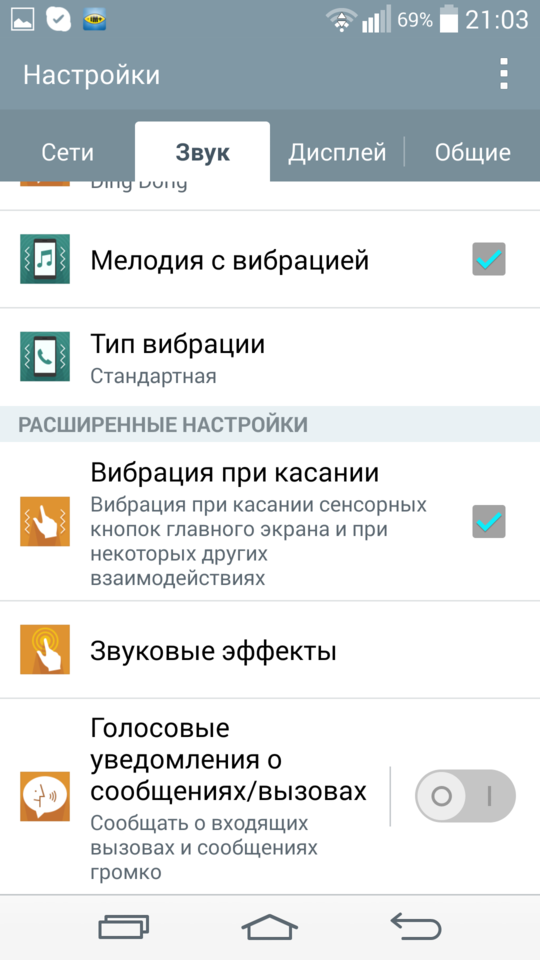Open Звуковые эффекты

click(270, 650)
